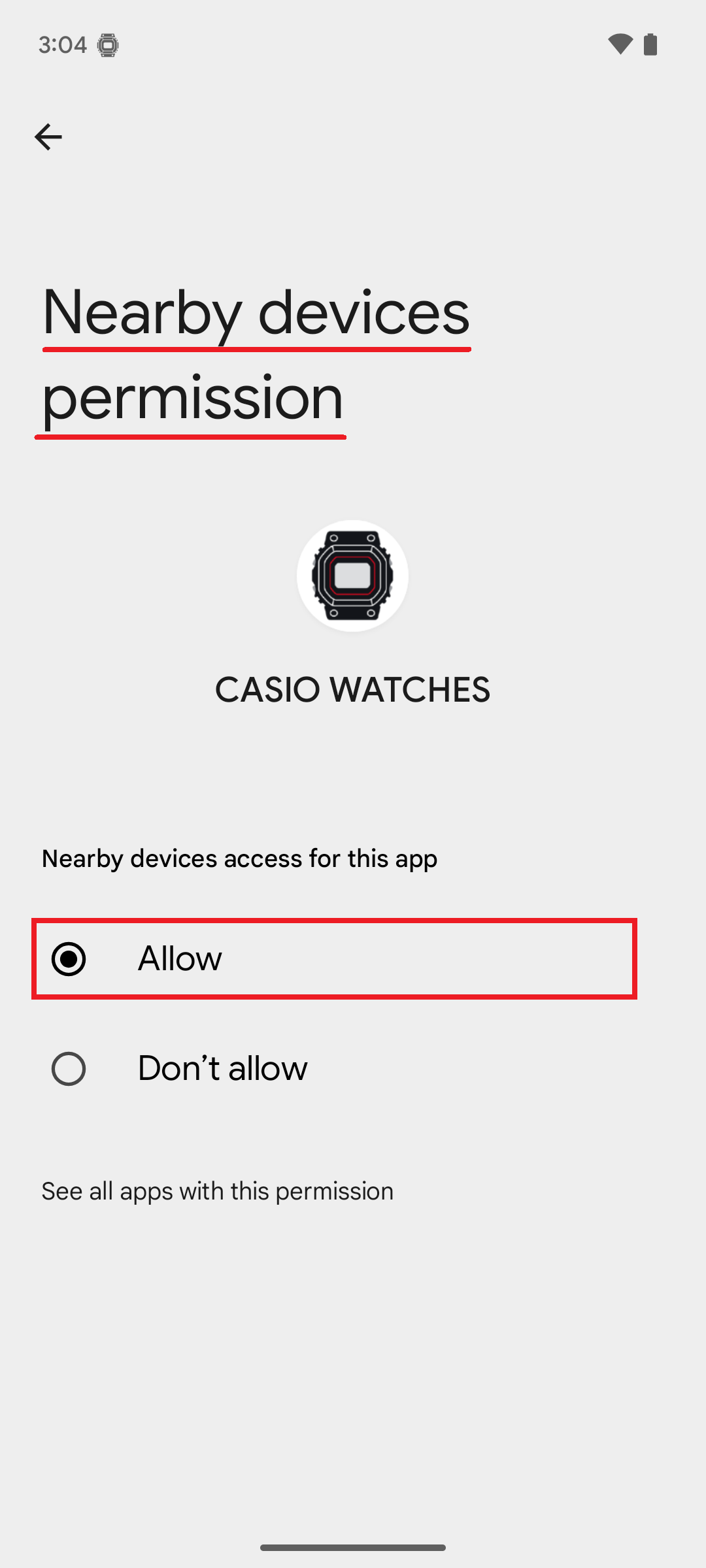Select the Allow radio option
Viewport: 706px width, 1568px height.
[x=334, y=958]
